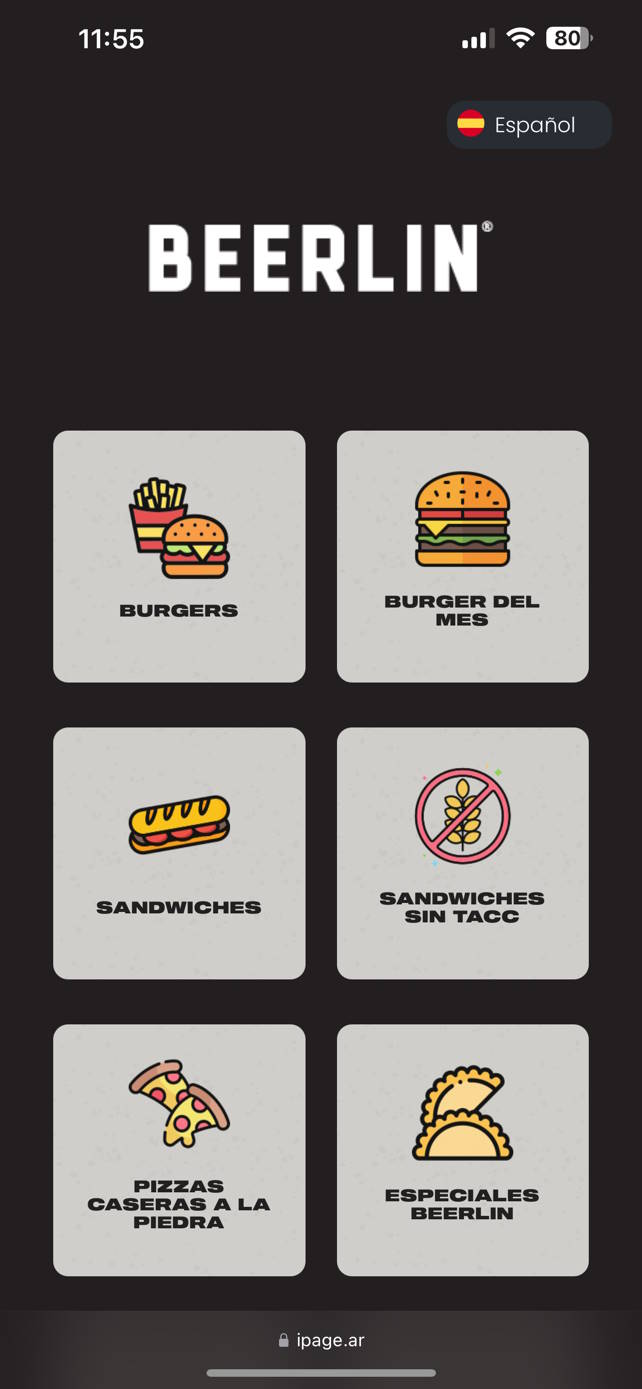
Task: Open Pizzas Caseras a la Piedra
Action: (179, 1150)
